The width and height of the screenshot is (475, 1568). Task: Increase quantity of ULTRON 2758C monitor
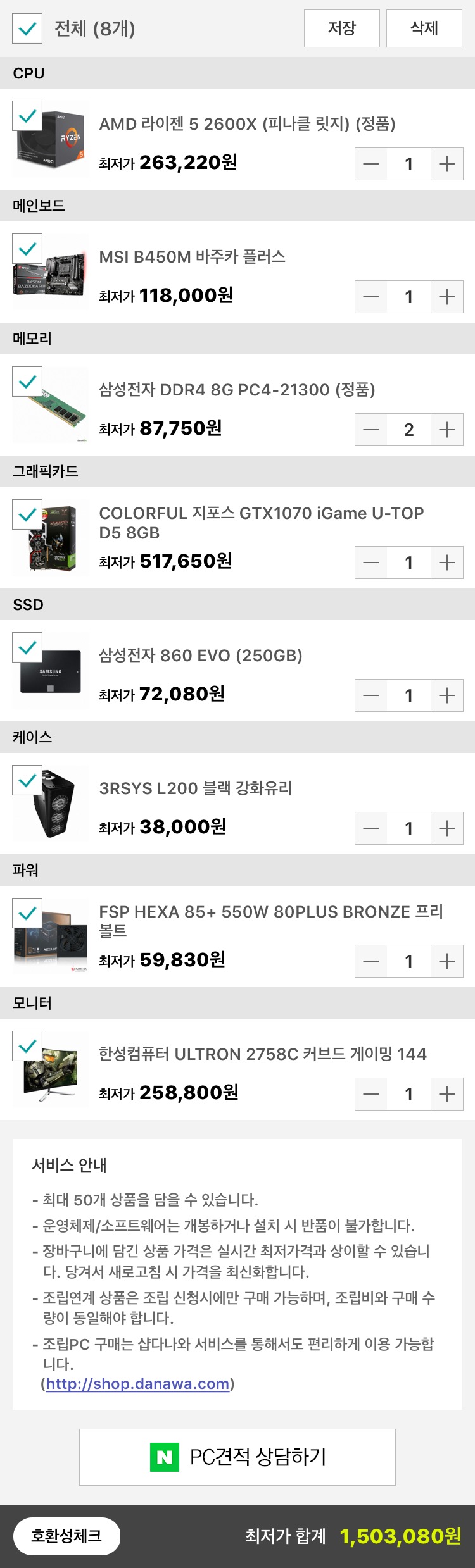point(447,1094)
